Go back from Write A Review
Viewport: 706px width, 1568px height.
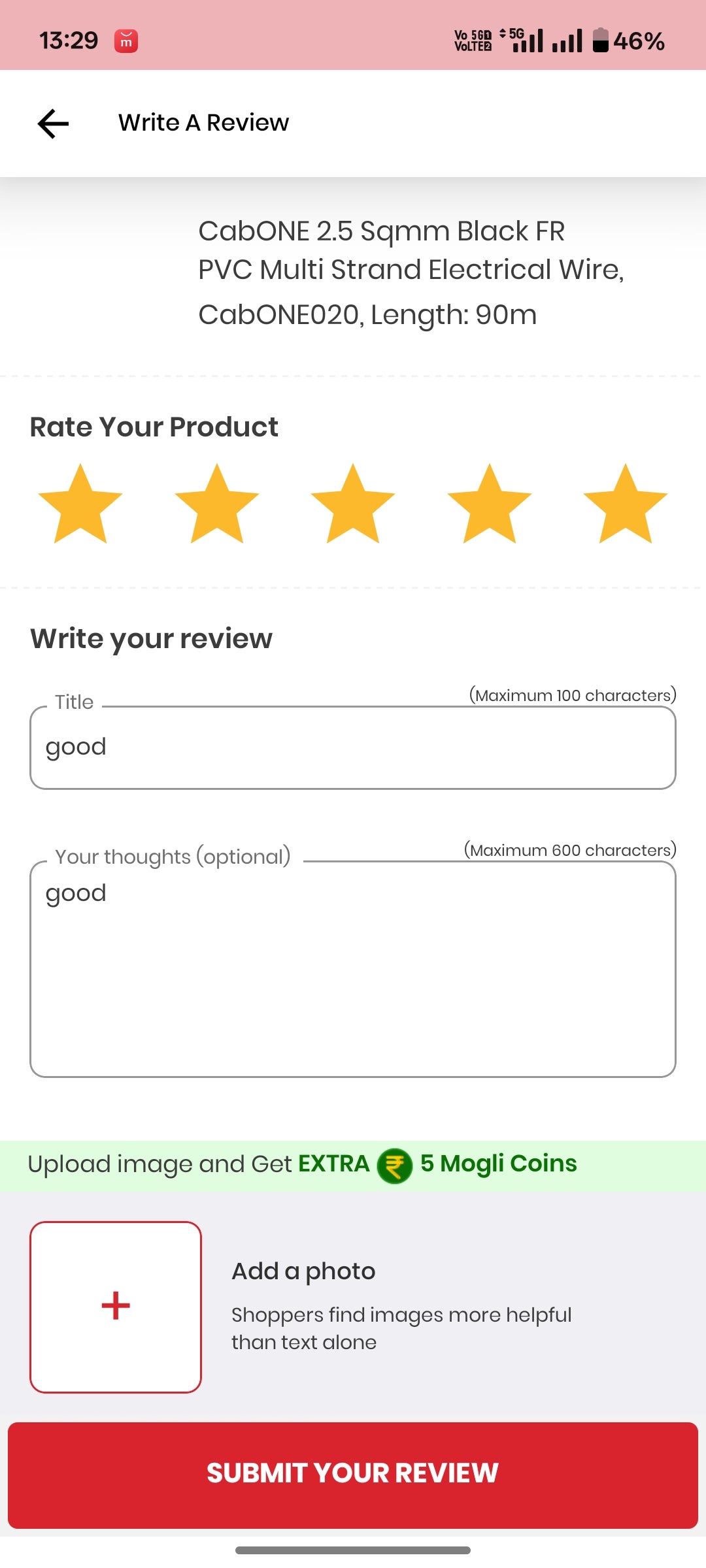click(x=54, y=123)
